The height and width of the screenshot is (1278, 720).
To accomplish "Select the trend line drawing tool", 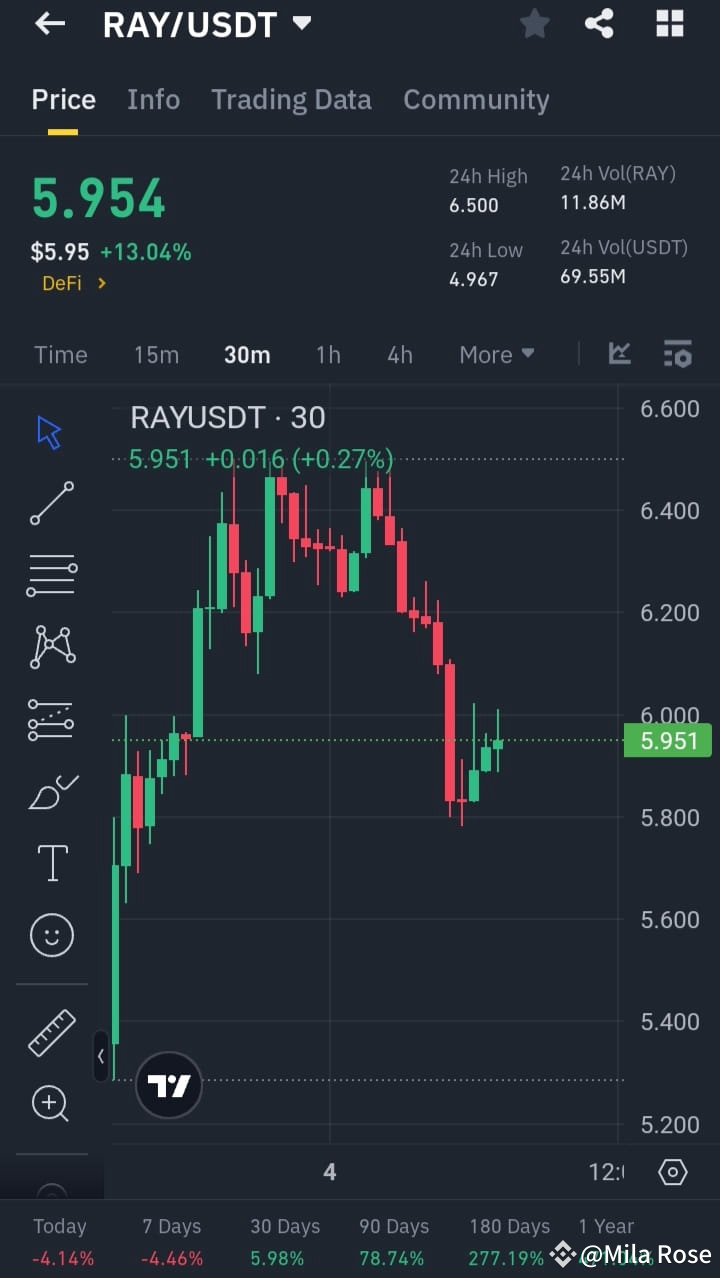I will pyautogui.click(x=51, y=503).
